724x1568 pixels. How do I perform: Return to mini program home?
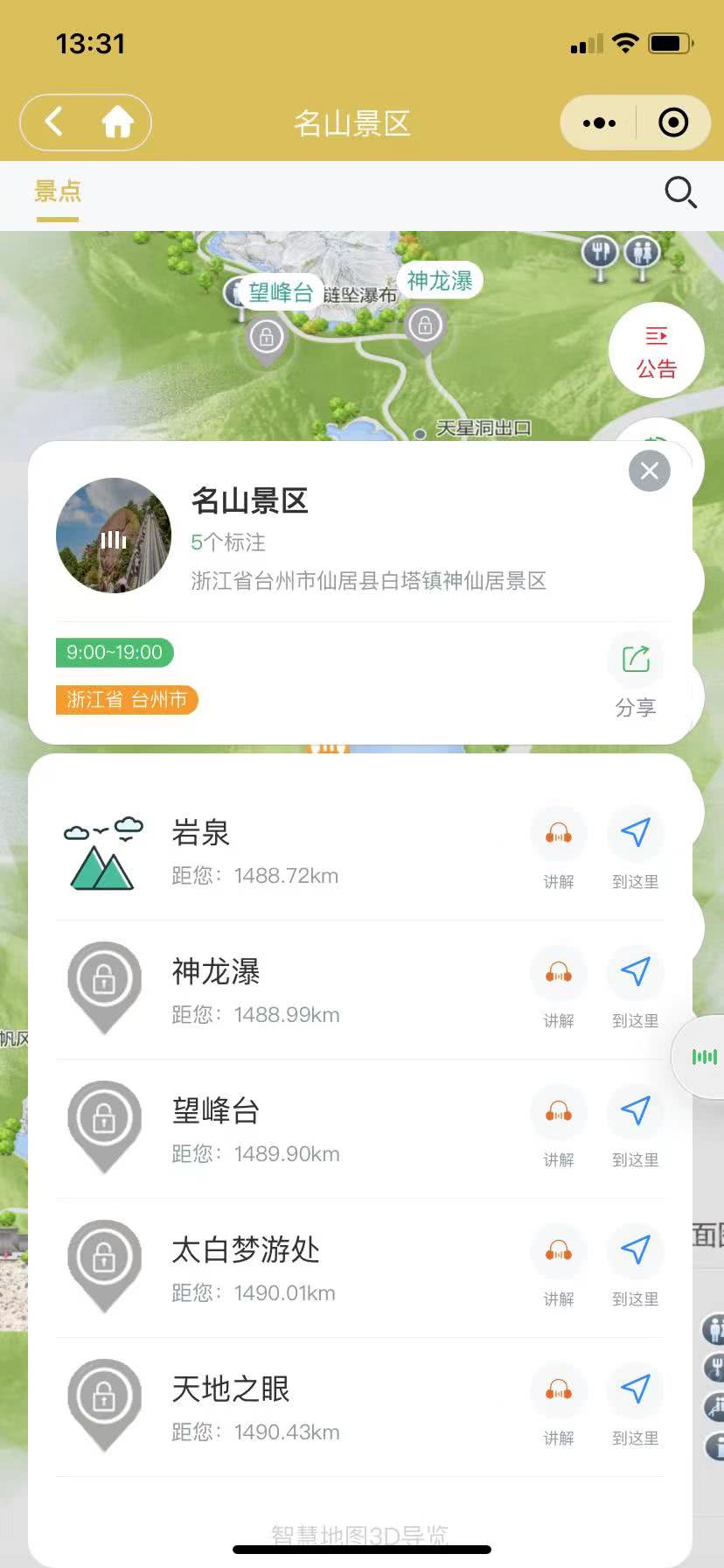(x=117, y=122)
